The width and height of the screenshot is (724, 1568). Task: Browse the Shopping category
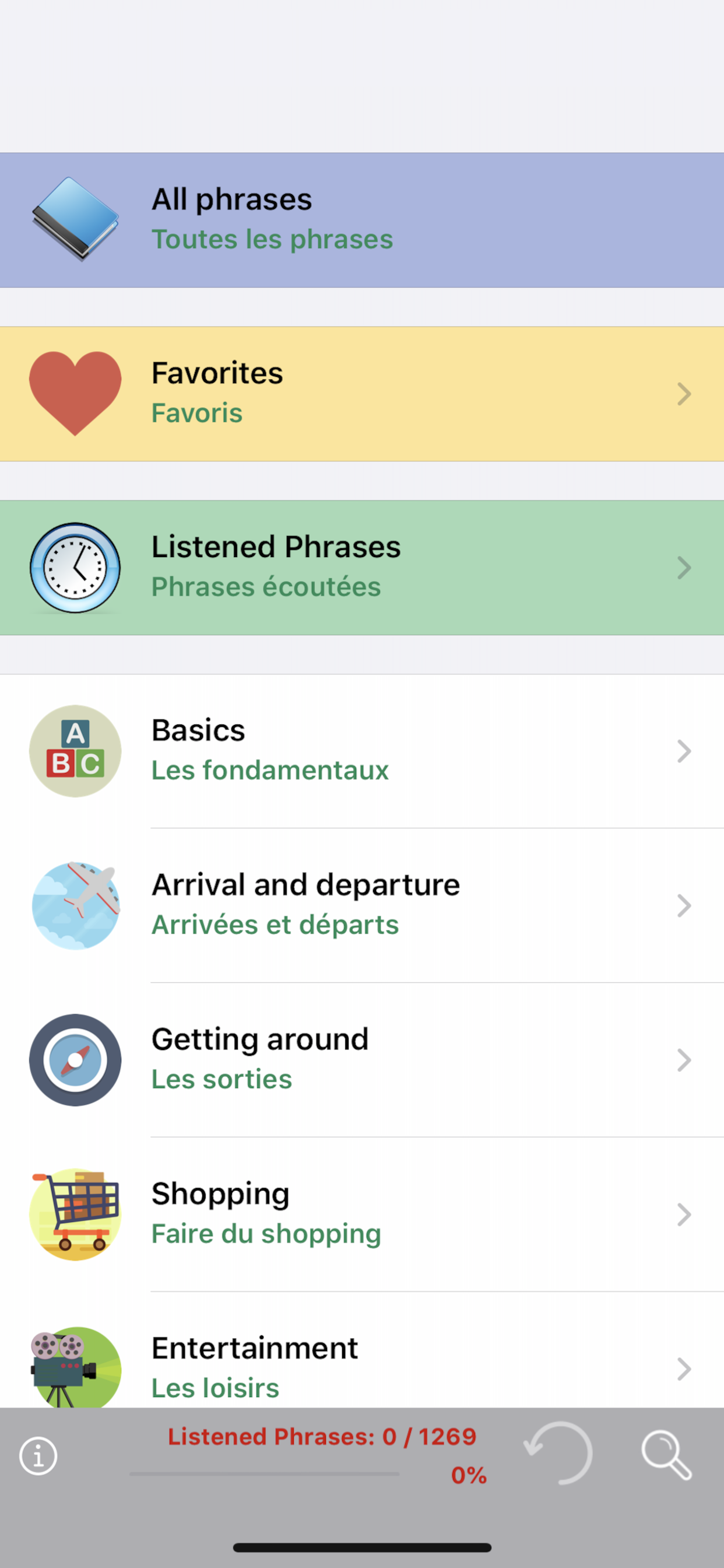pos(362,1214)
